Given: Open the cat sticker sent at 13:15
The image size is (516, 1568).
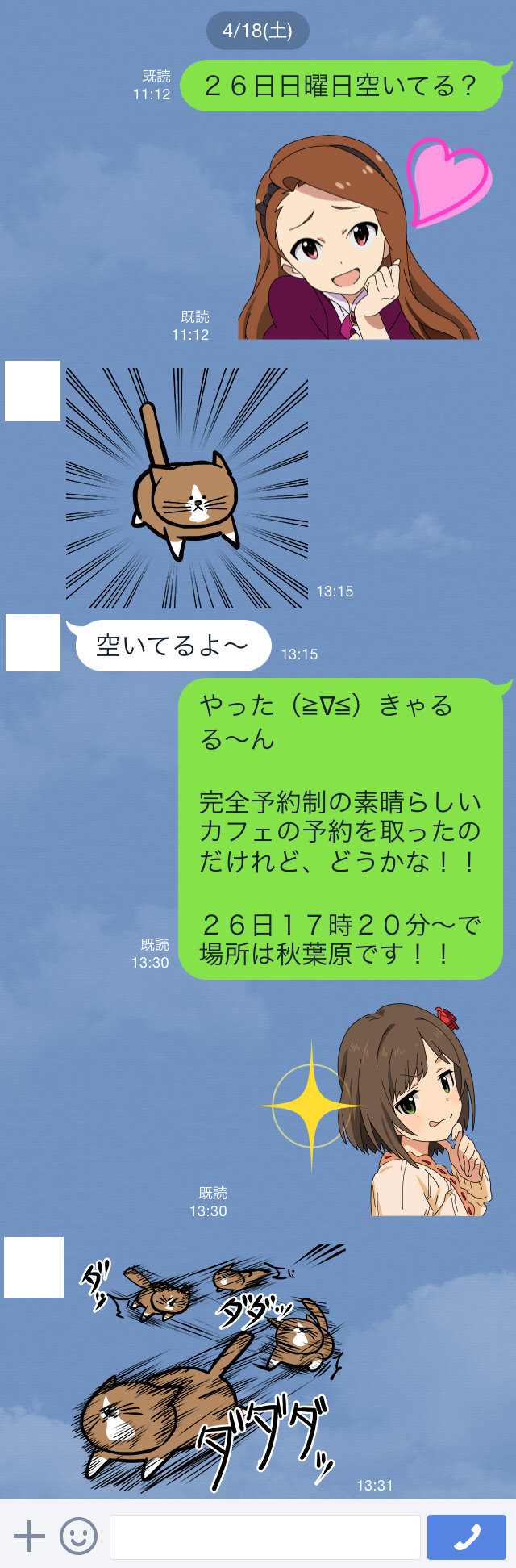Looking at the screenshot, I should pos(187,488).
